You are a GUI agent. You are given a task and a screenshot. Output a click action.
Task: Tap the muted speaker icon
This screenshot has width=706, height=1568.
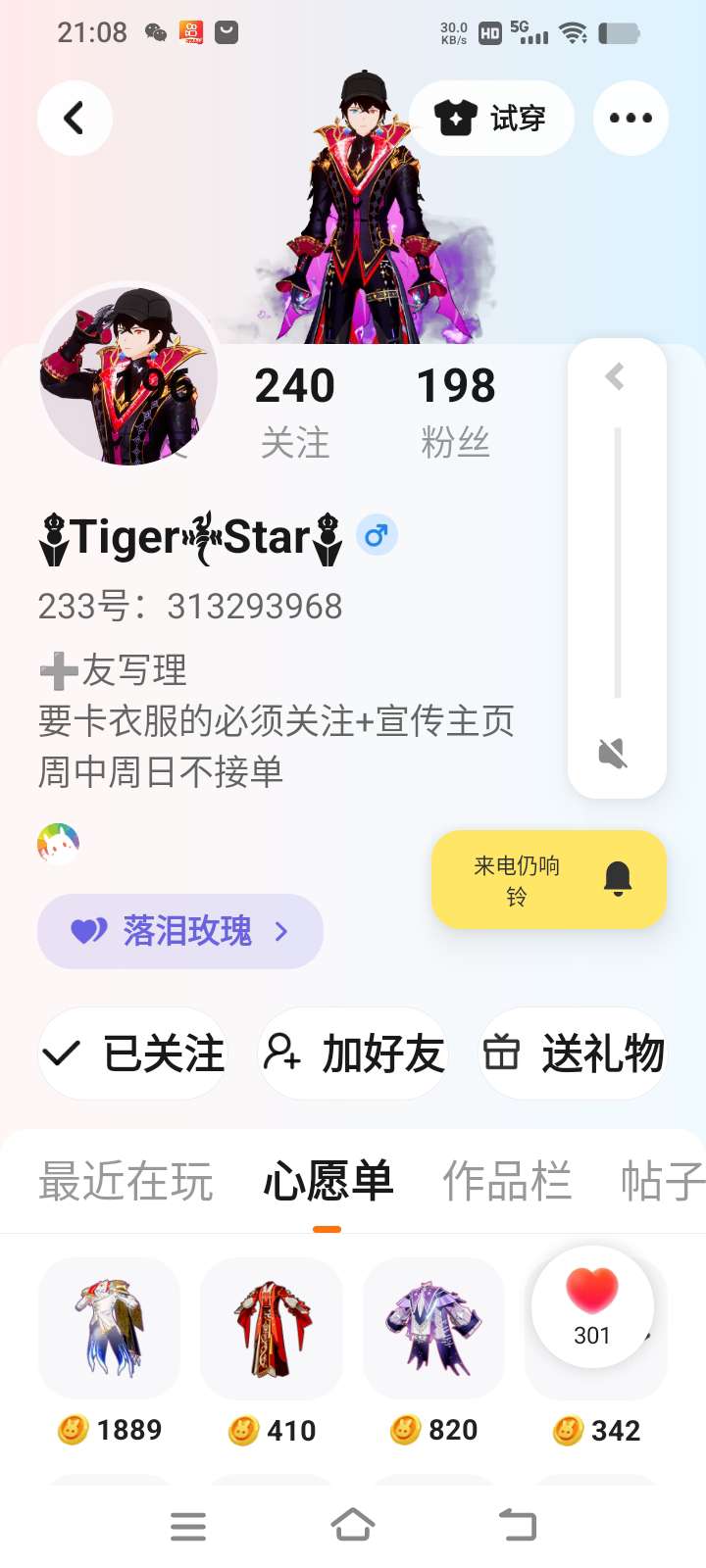click(x=614, y=754)
